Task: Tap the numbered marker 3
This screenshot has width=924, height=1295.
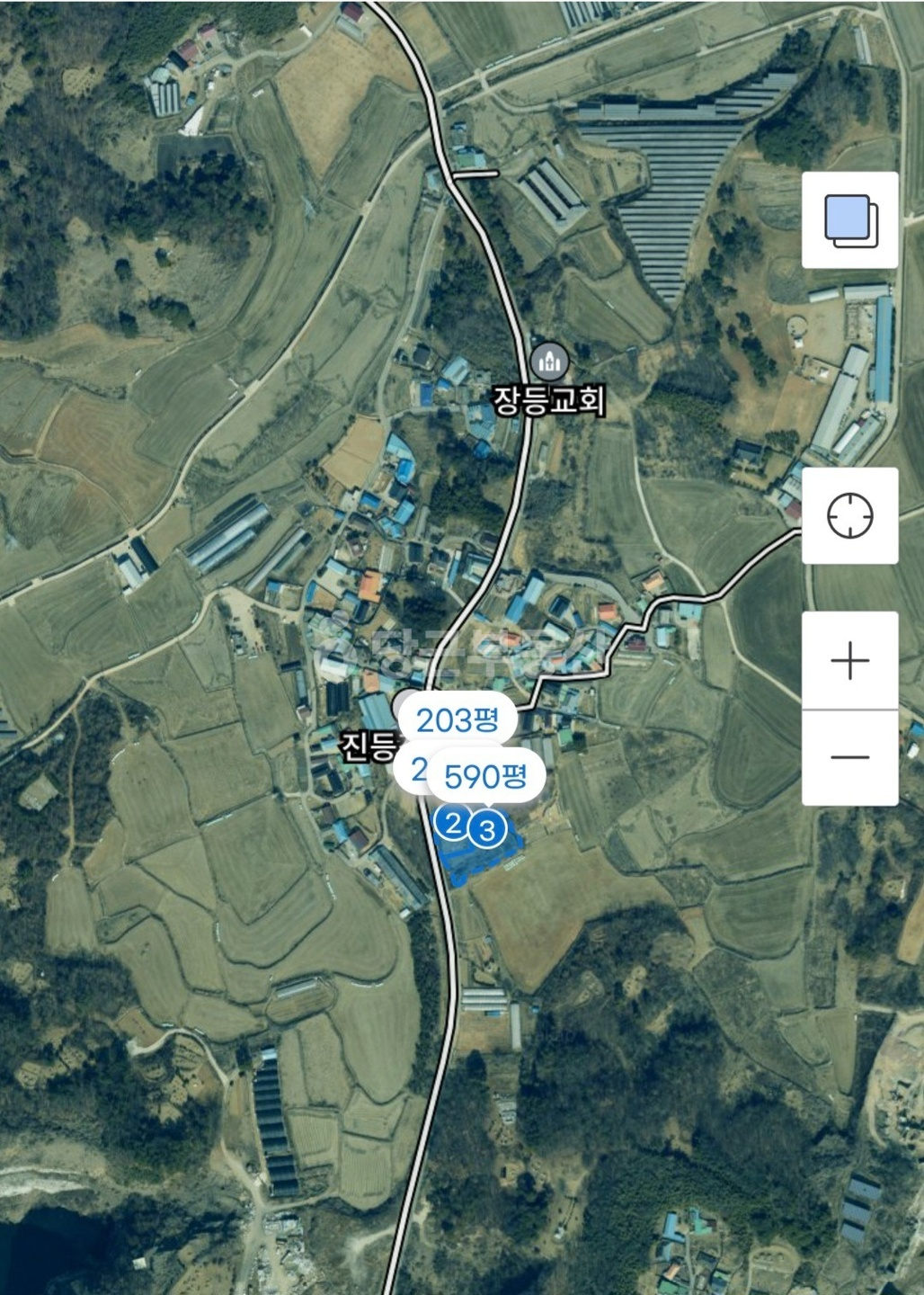Action: click(x=488, y=829)
